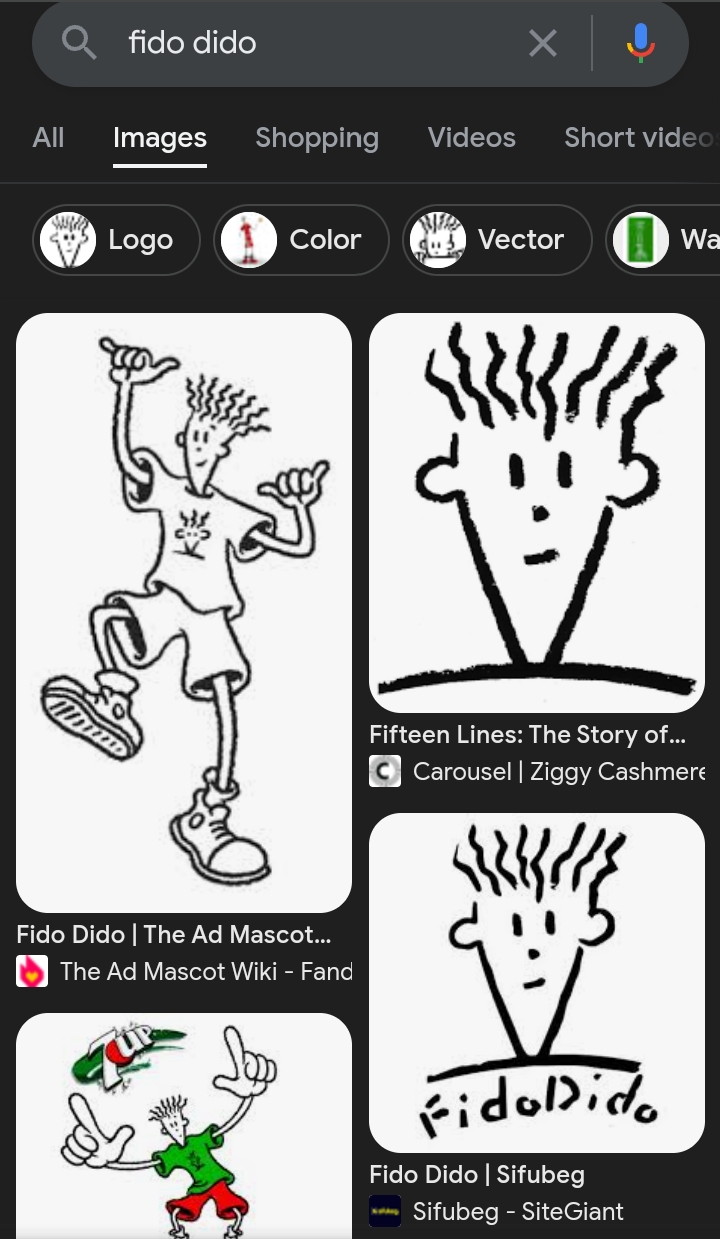Image resolution: width=720 pixels, height=1239 pixels.
Task: Select the Vector filter chip
Action: click(497, 240)
